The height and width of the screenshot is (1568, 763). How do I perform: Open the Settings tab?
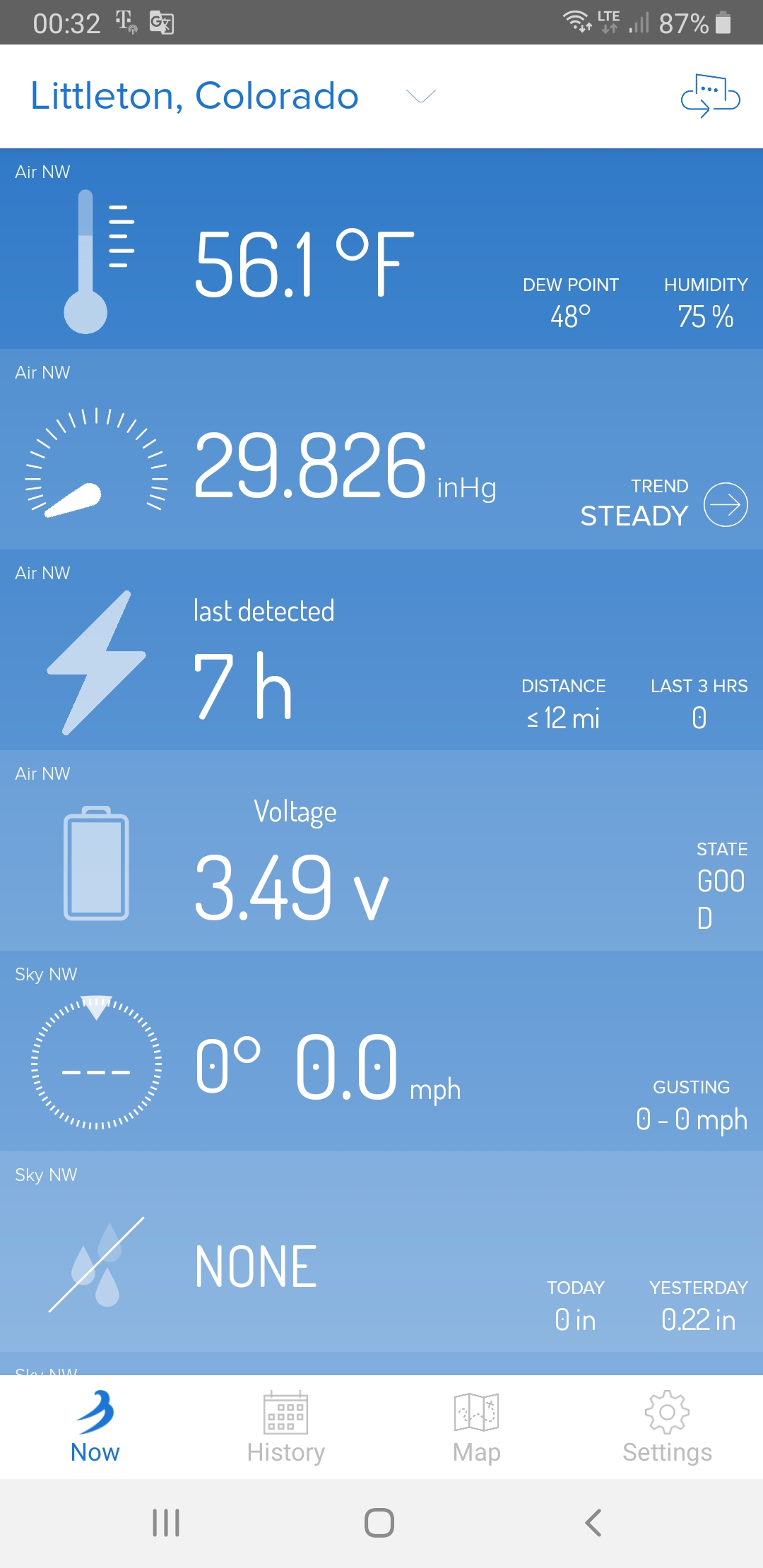667,1427
